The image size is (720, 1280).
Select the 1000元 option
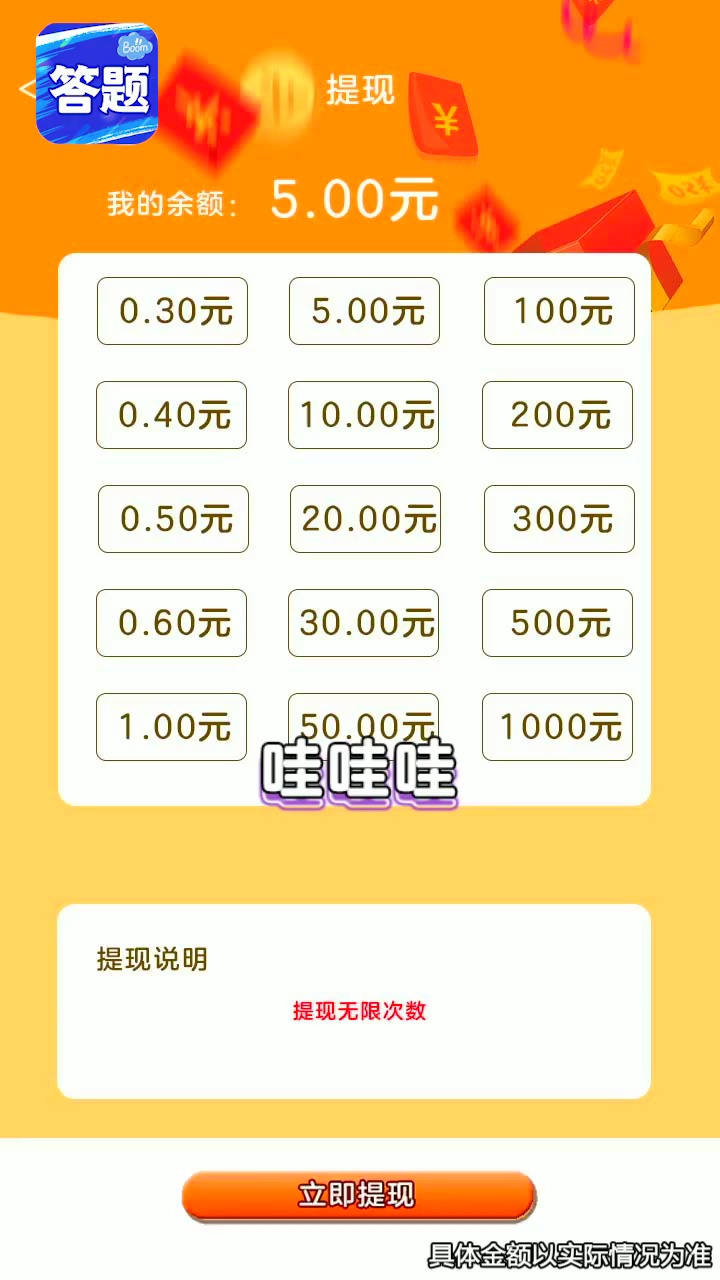[x=557, y=727]
